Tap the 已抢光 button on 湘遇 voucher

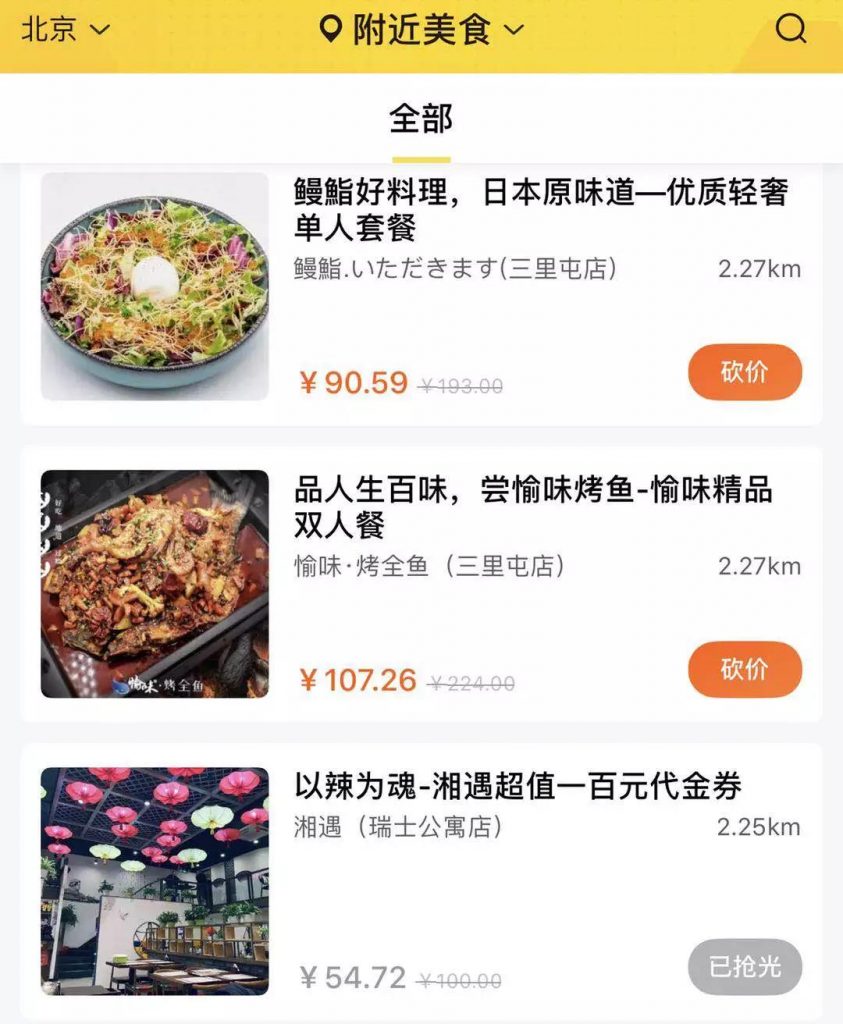[744, 967]
